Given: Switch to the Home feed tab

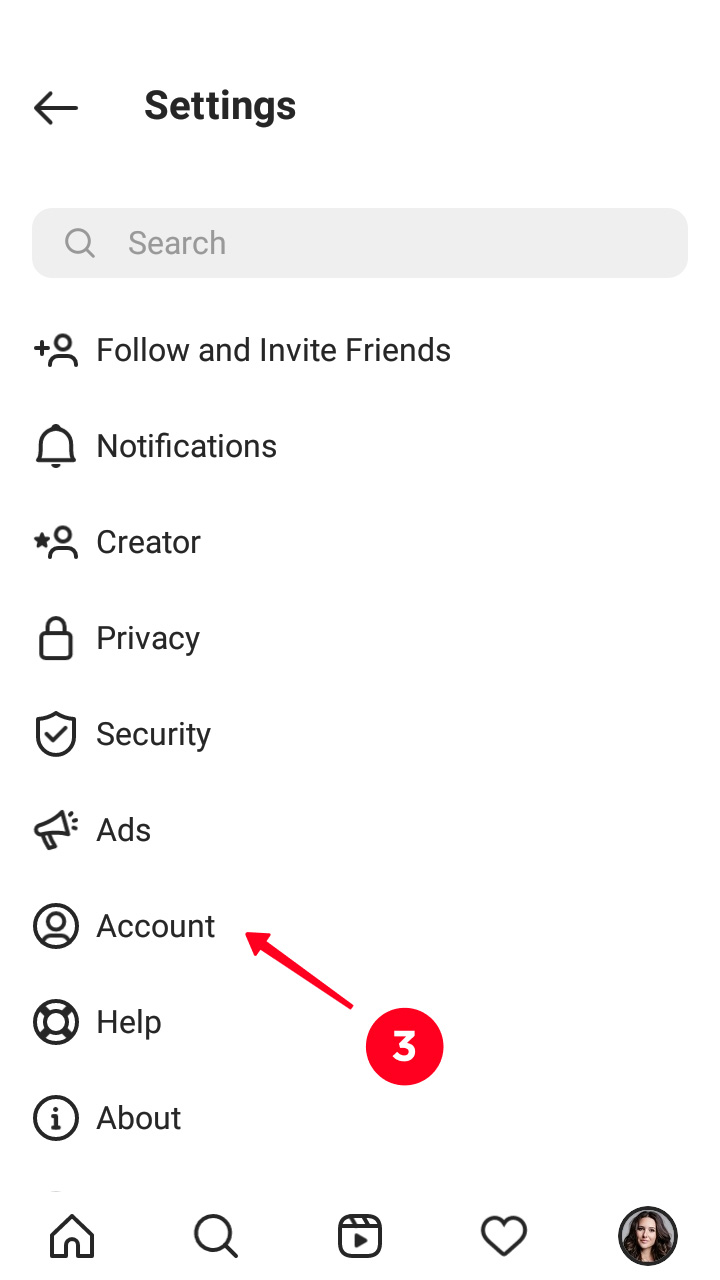Looking at the screenshot, I should [72, 1236].
